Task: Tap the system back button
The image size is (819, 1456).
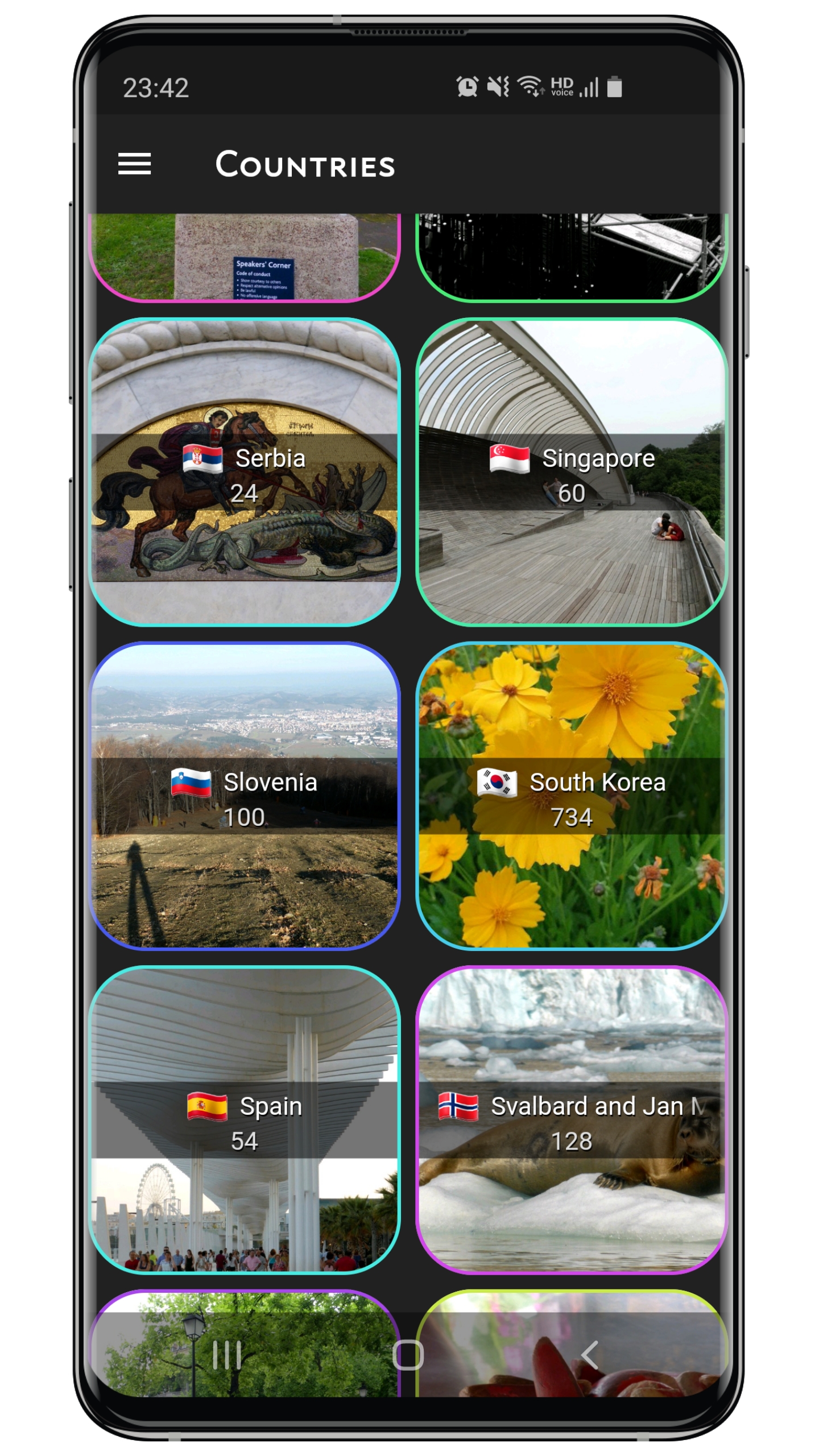Action: pos(589,1355)
